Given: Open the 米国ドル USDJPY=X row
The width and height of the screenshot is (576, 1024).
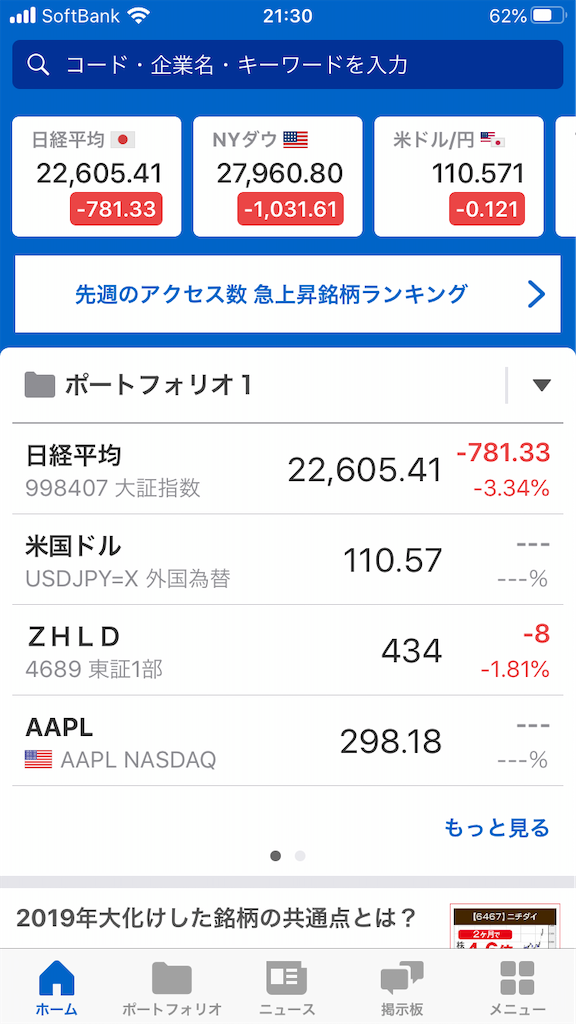Looking at the screenshot, I should (287, 560).
